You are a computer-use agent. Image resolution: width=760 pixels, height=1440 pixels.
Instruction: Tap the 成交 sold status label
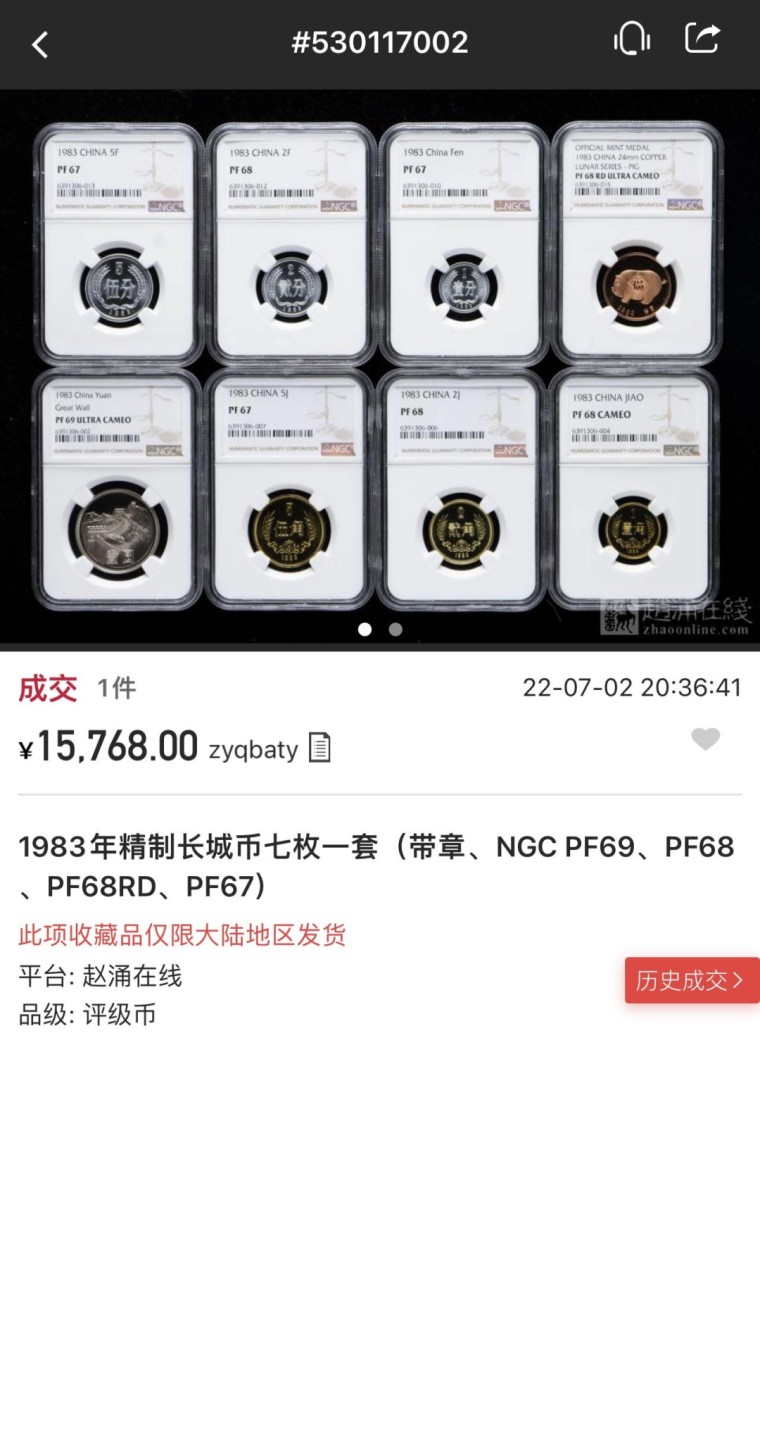tap(45, 688)
